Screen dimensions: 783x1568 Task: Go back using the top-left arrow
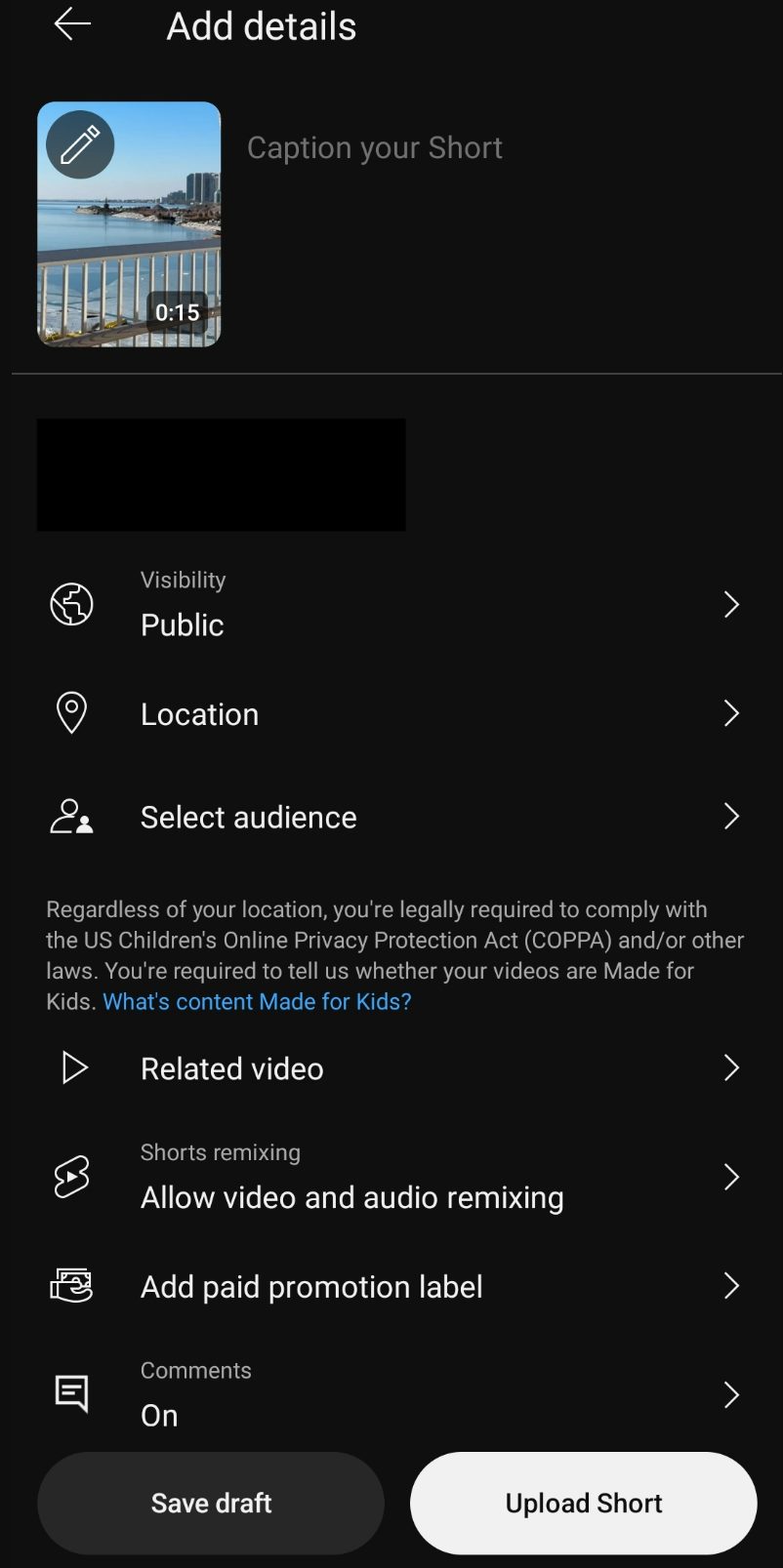coord(72,24)
